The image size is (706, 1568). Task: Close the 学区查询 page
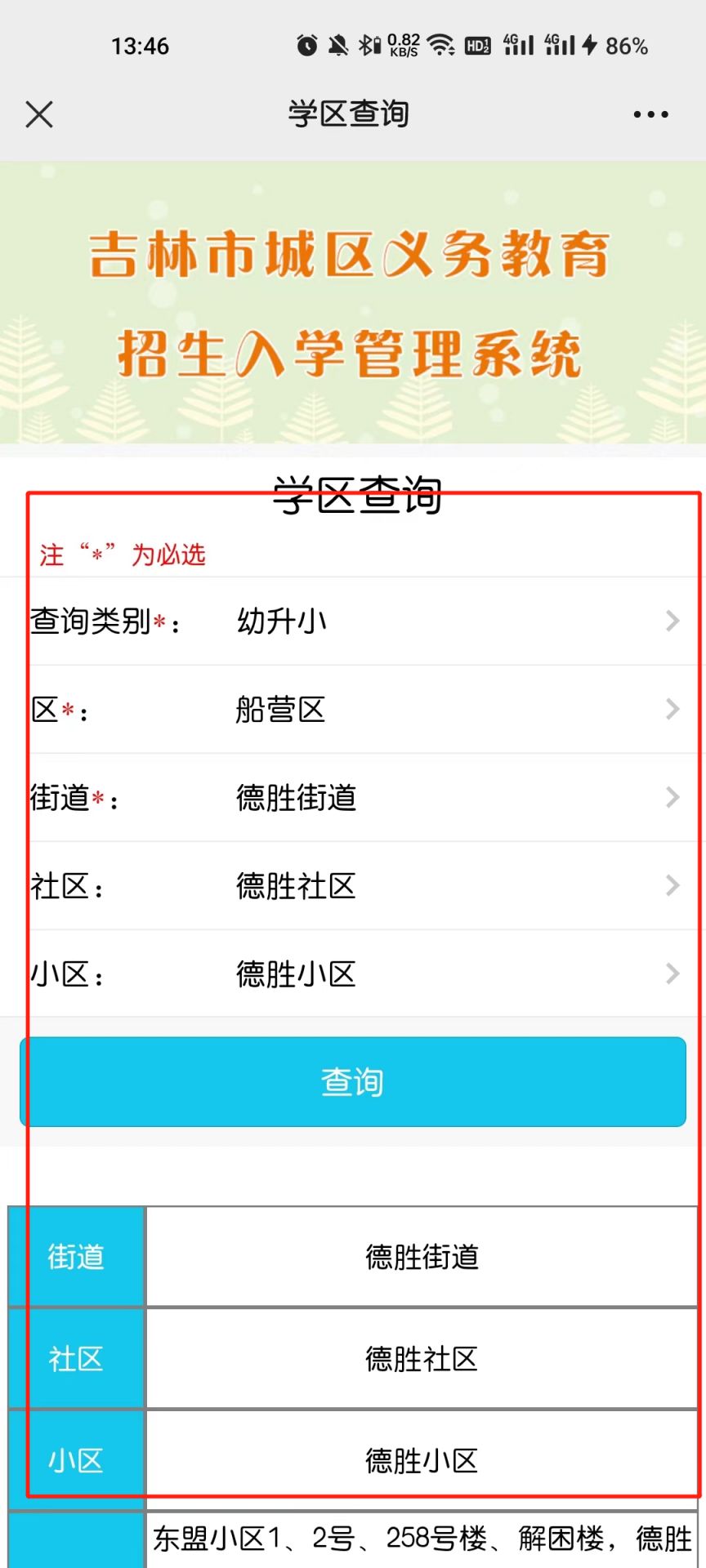click(x=39, y=114)
